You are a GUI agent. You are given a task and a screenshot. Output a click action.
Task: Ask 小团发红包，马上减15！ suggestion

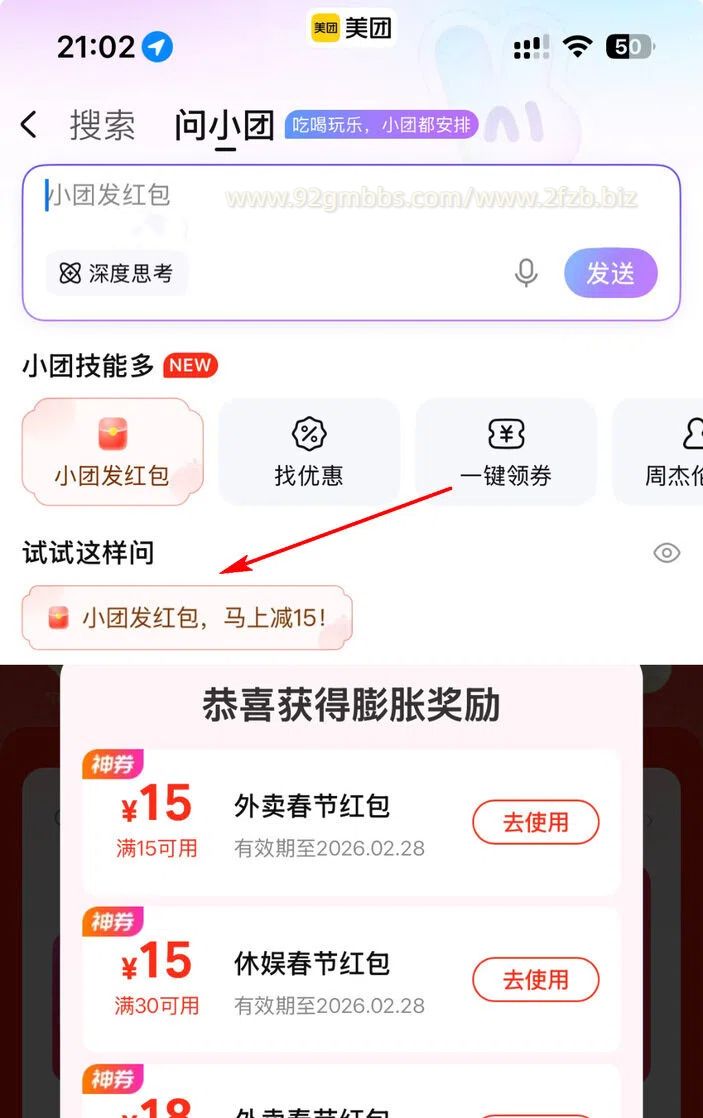coord(187,618)
